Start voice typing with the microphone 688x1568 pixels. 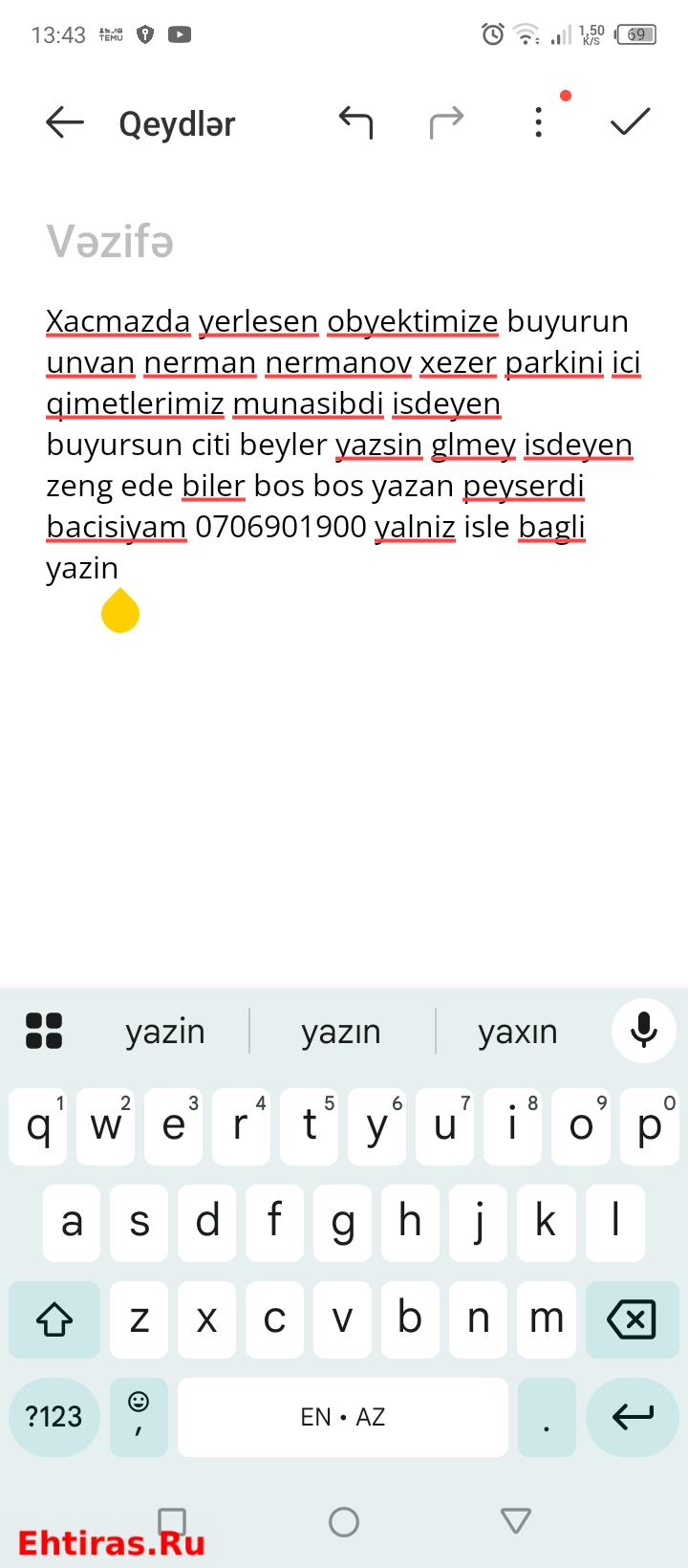coord(644,1031)
